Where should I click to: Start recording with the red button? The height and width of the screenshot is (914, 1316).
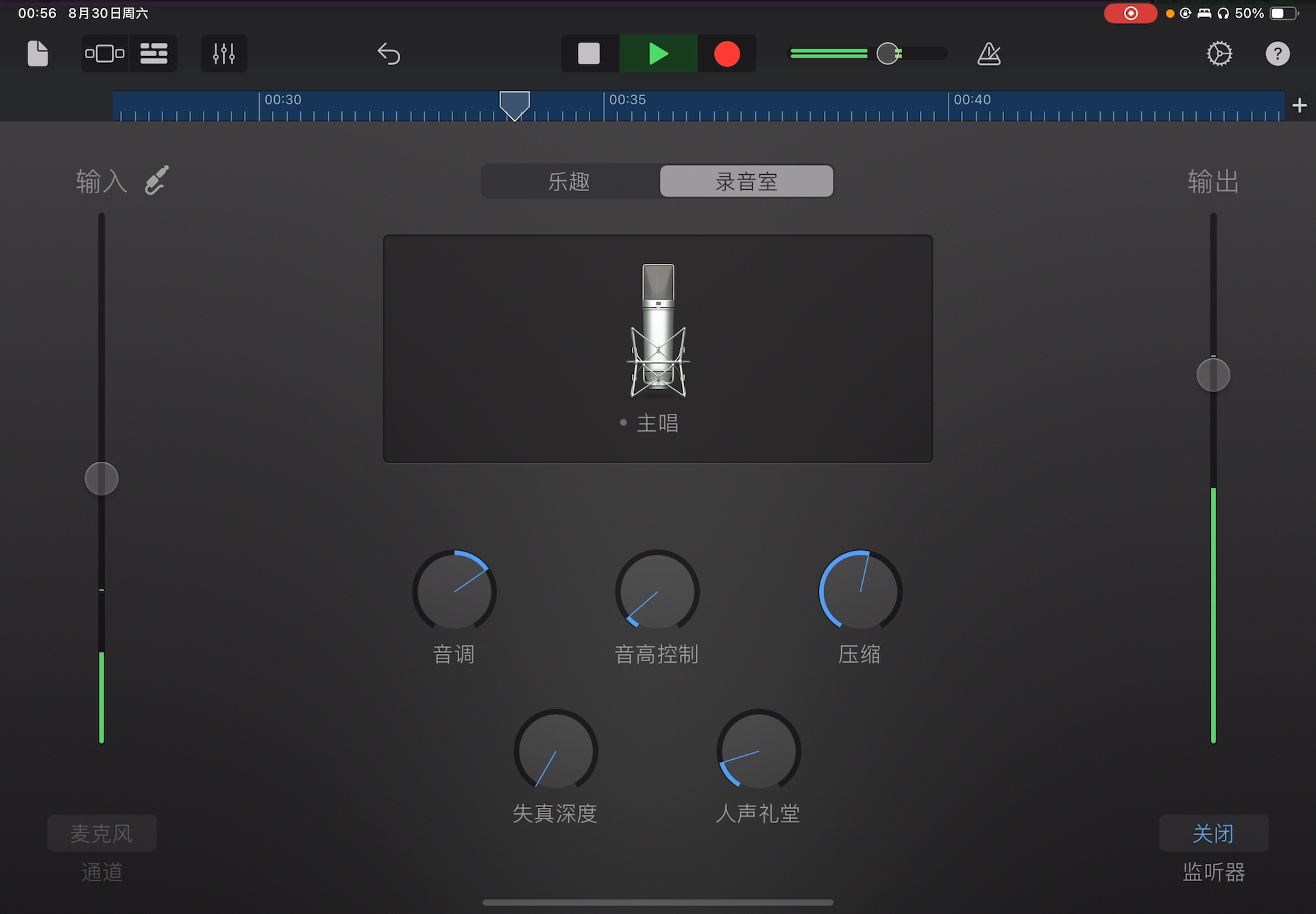727,53
